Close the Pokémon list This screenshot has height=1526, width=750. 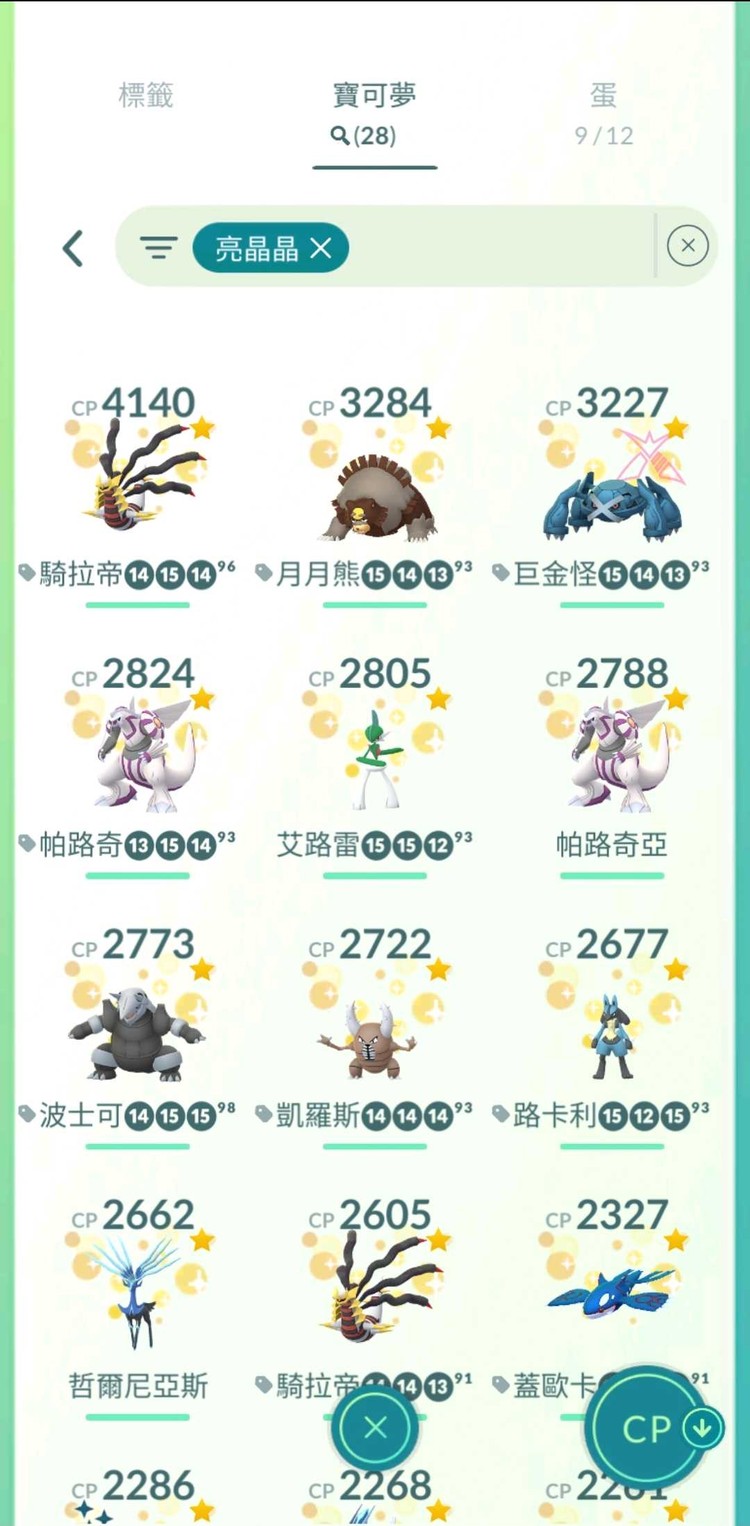pyautogui.click(x=375, y=1428)
